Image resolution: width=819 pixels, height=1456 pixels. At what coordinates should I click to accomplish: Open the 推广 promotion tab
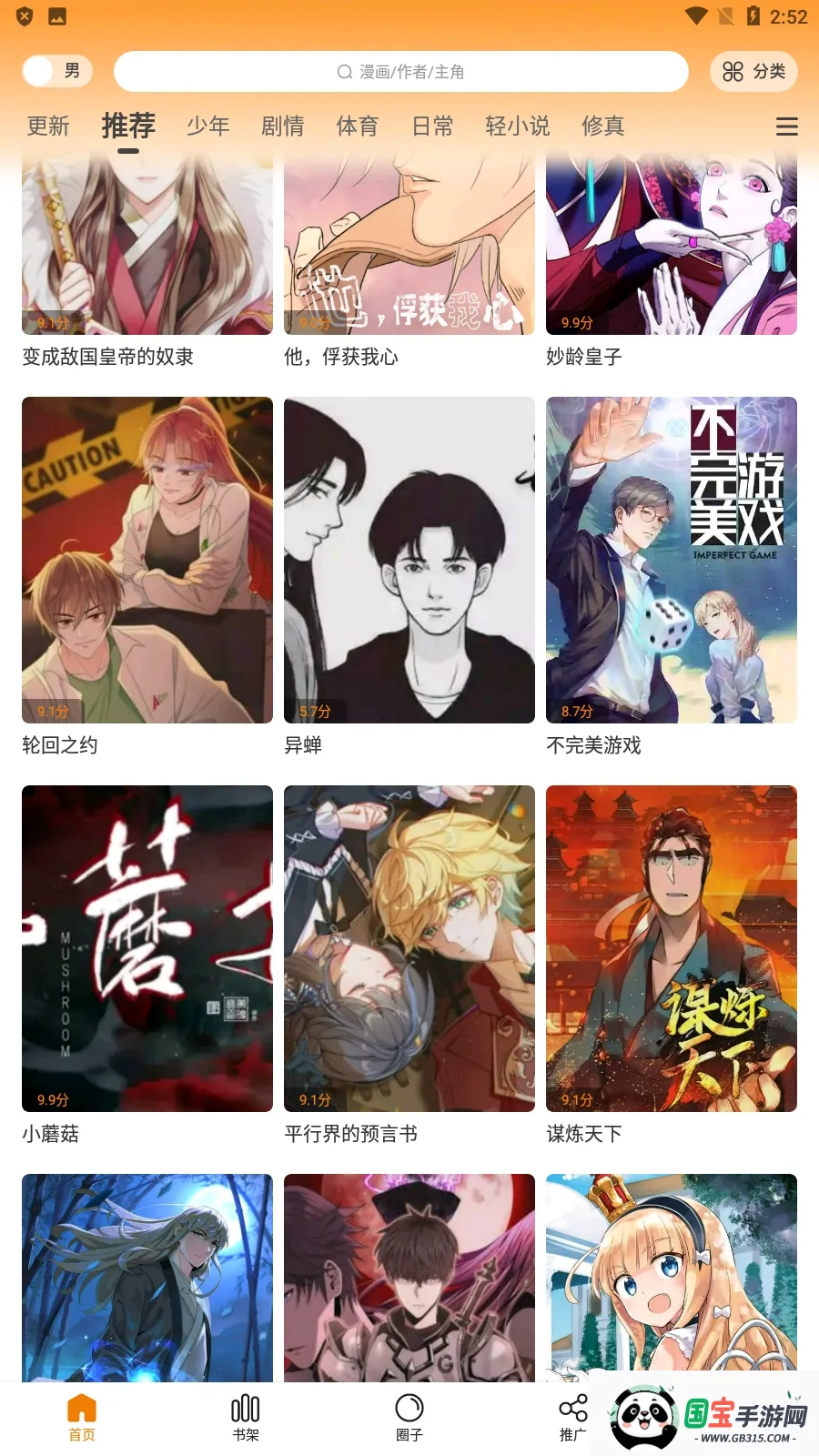click(572, 1418)
